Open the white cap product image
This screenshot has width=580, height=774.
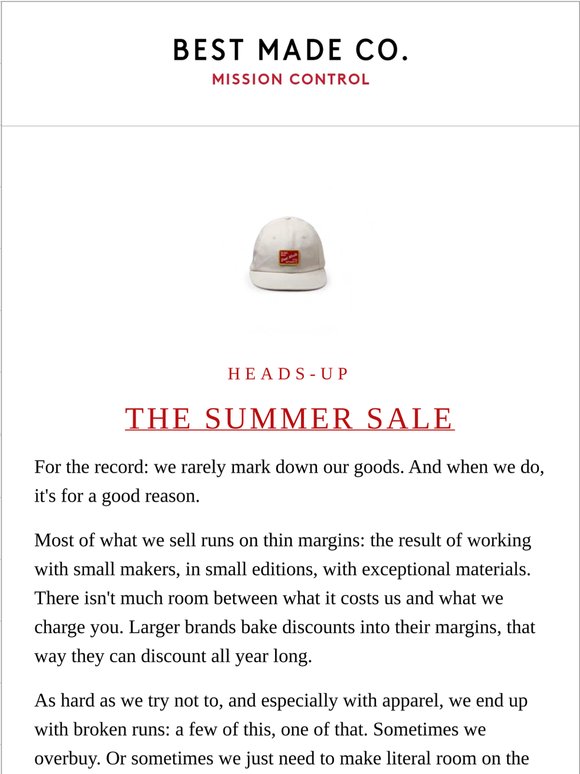(289, 254)
